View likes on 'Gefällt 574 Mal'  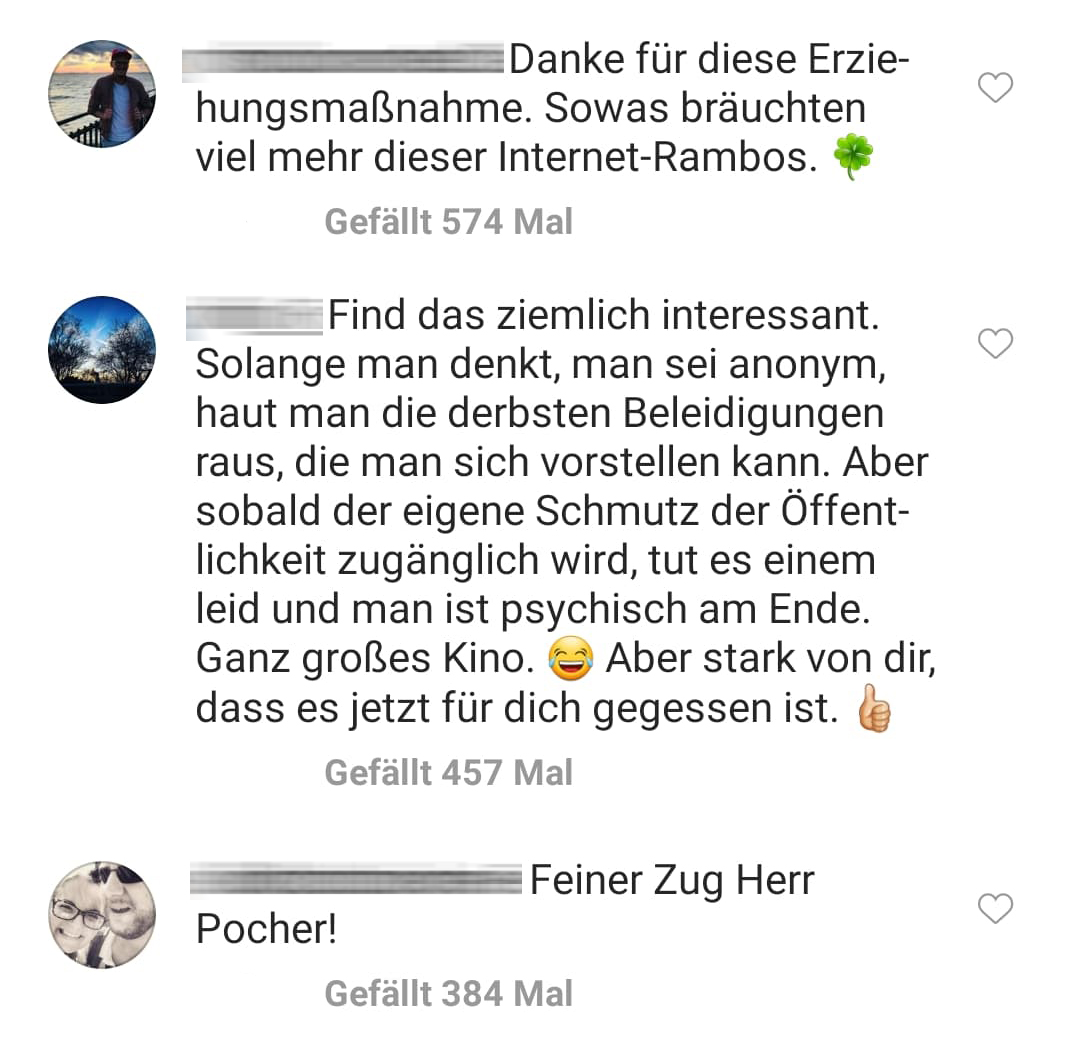[x=449, y=222]
